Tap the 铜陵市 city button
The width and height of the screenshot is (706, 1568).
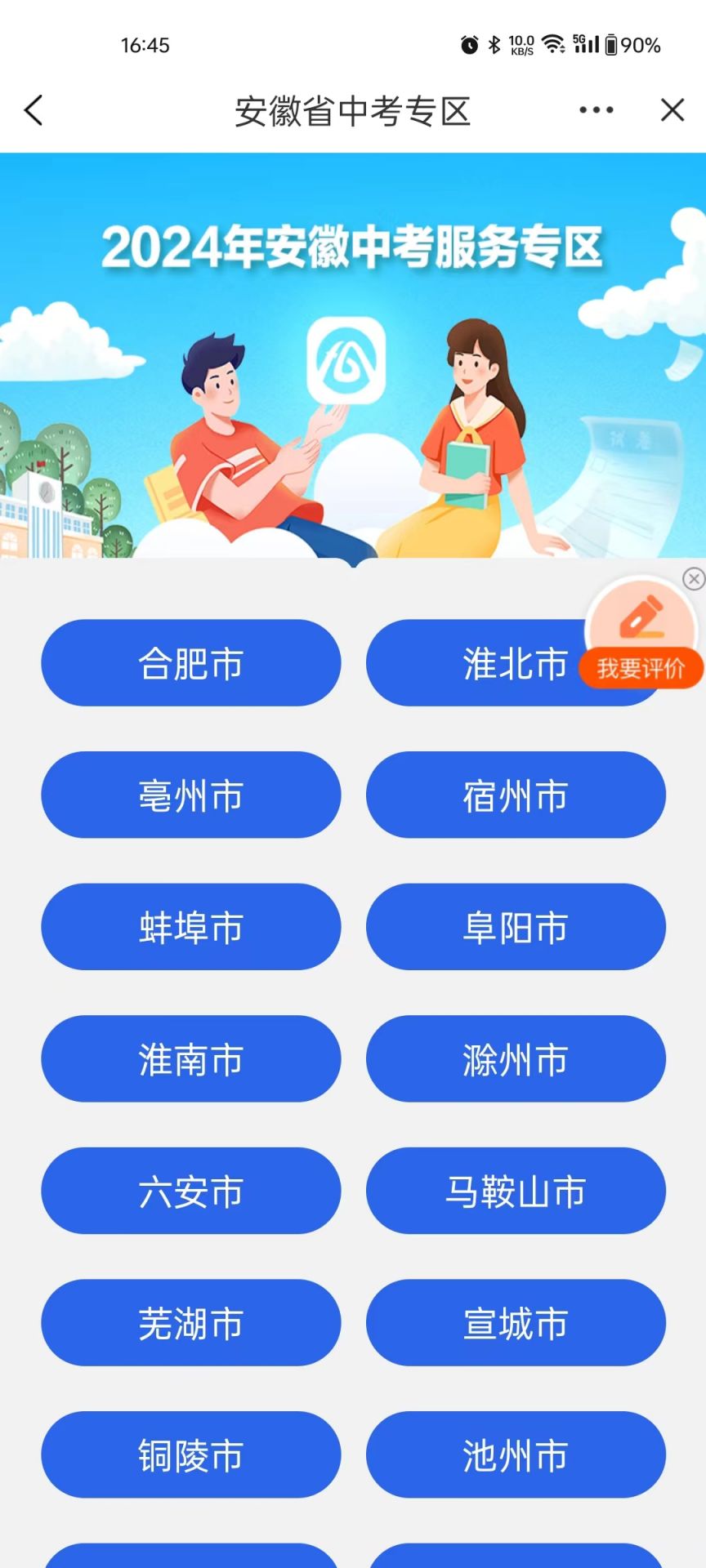pos(190,1455)
